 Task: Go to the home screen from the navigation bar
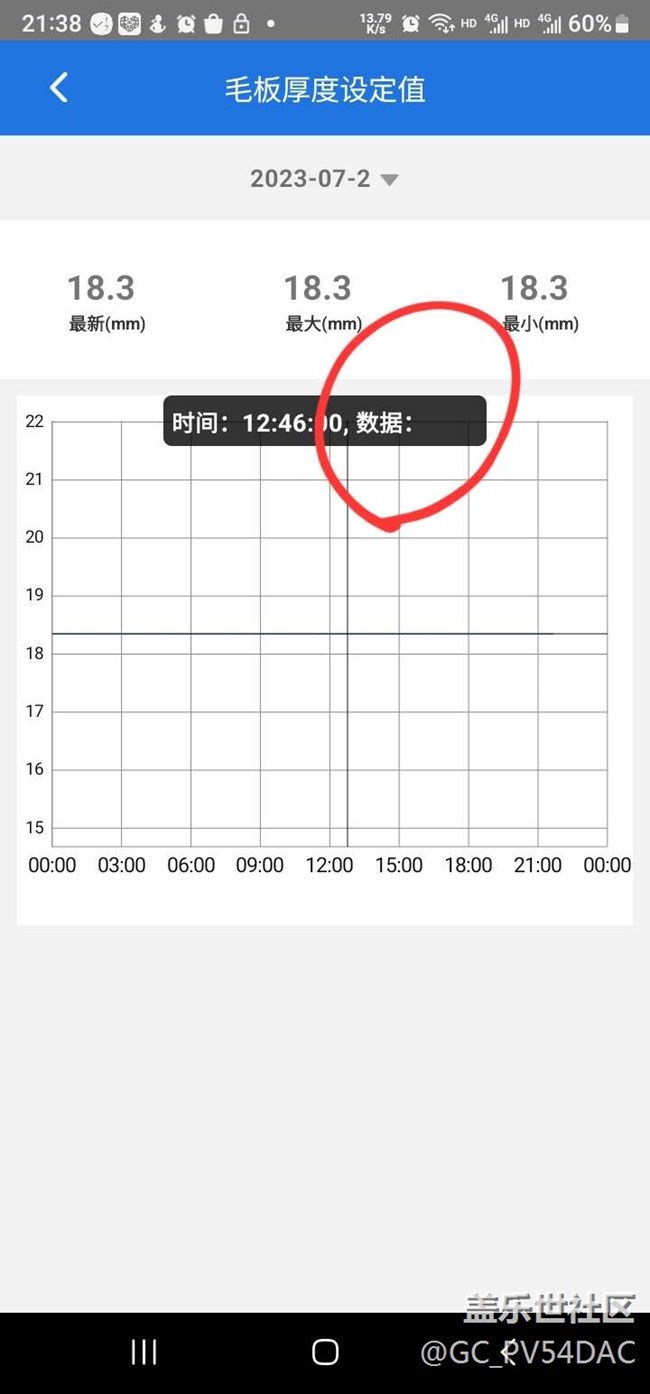click(325, 1352)
